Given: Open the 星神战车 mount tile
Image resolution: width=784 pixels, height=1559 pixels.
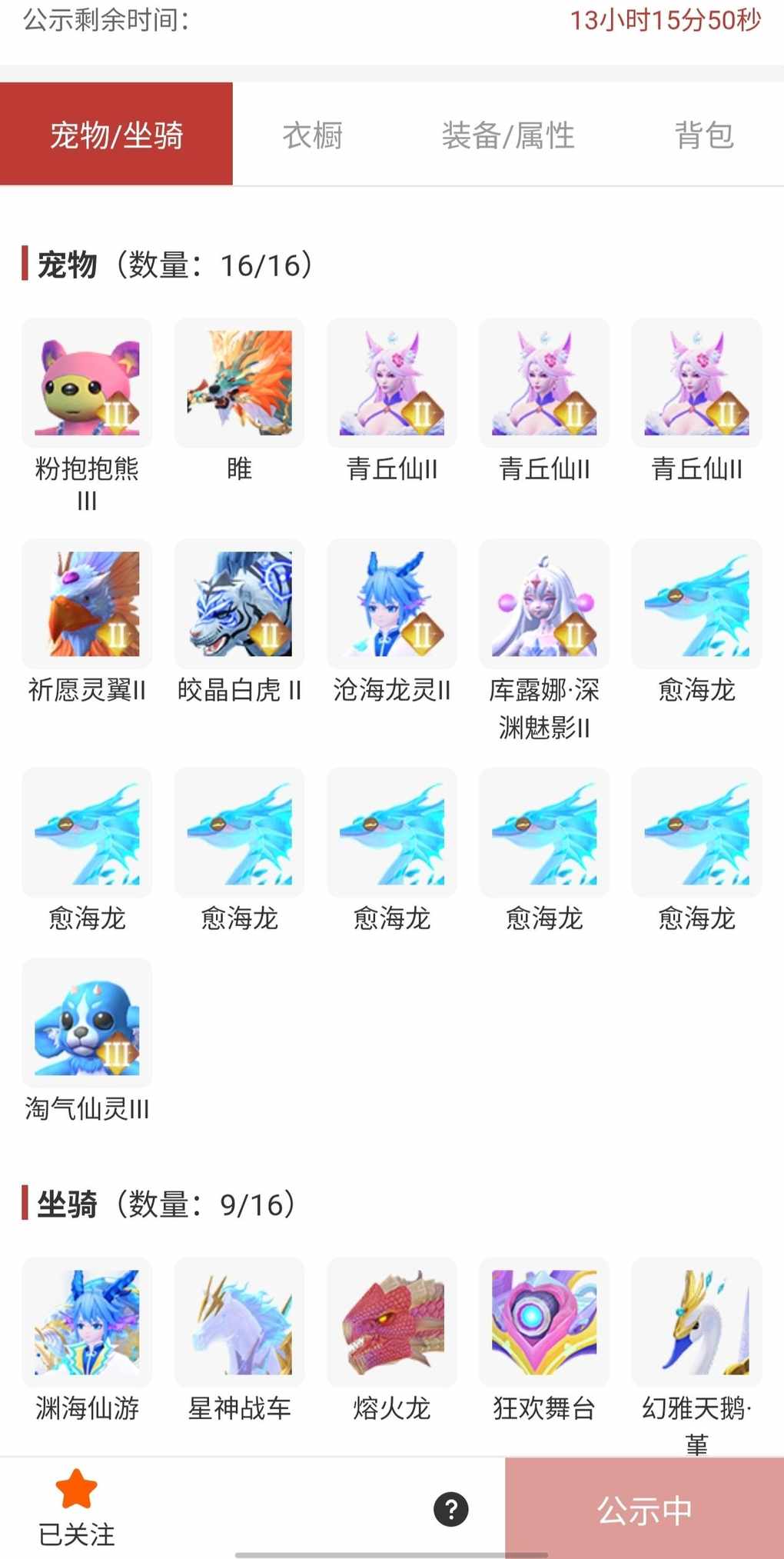Looking at the screenshot, I should tap(239, 1322).
